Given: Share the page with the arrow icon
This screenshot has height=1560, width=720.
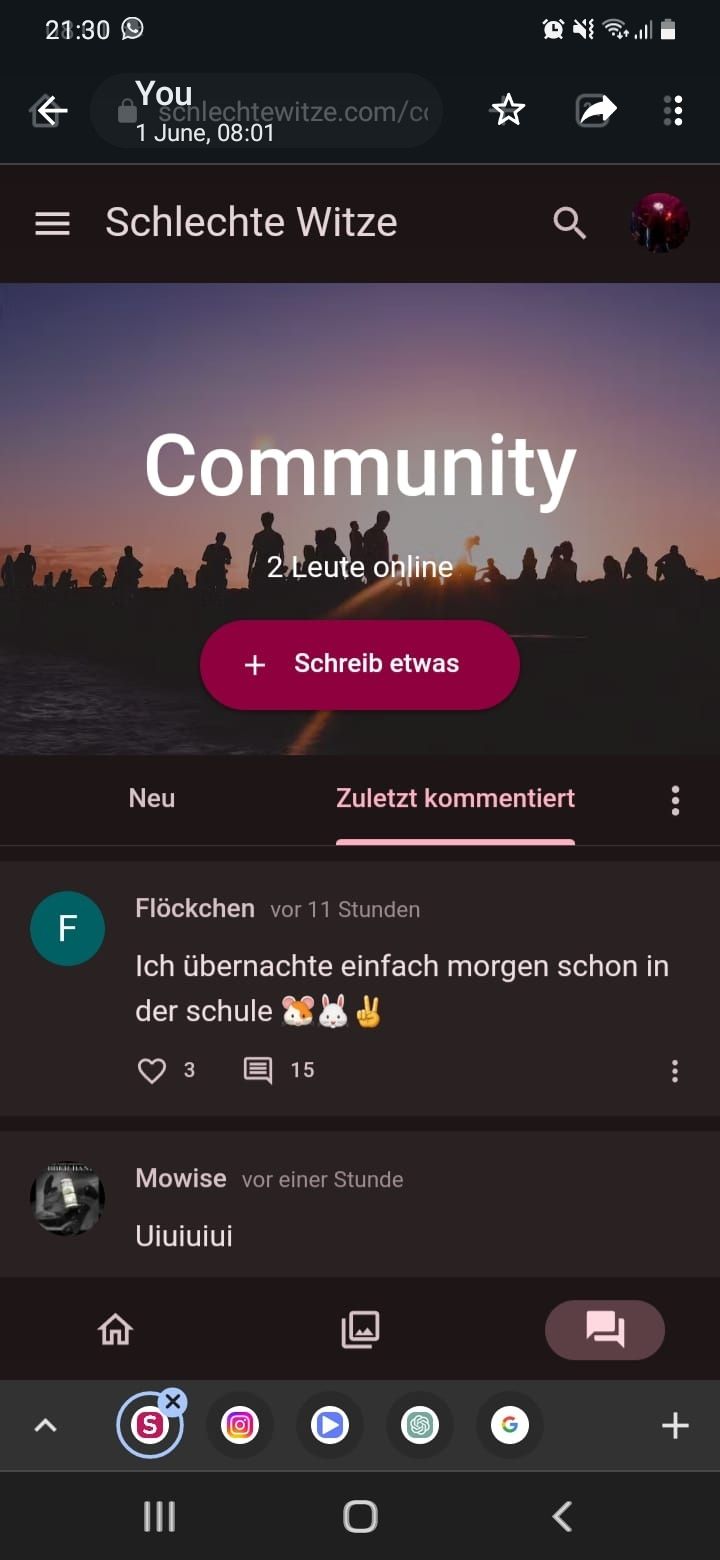Looking at the screenshot, I should [596, 110].
